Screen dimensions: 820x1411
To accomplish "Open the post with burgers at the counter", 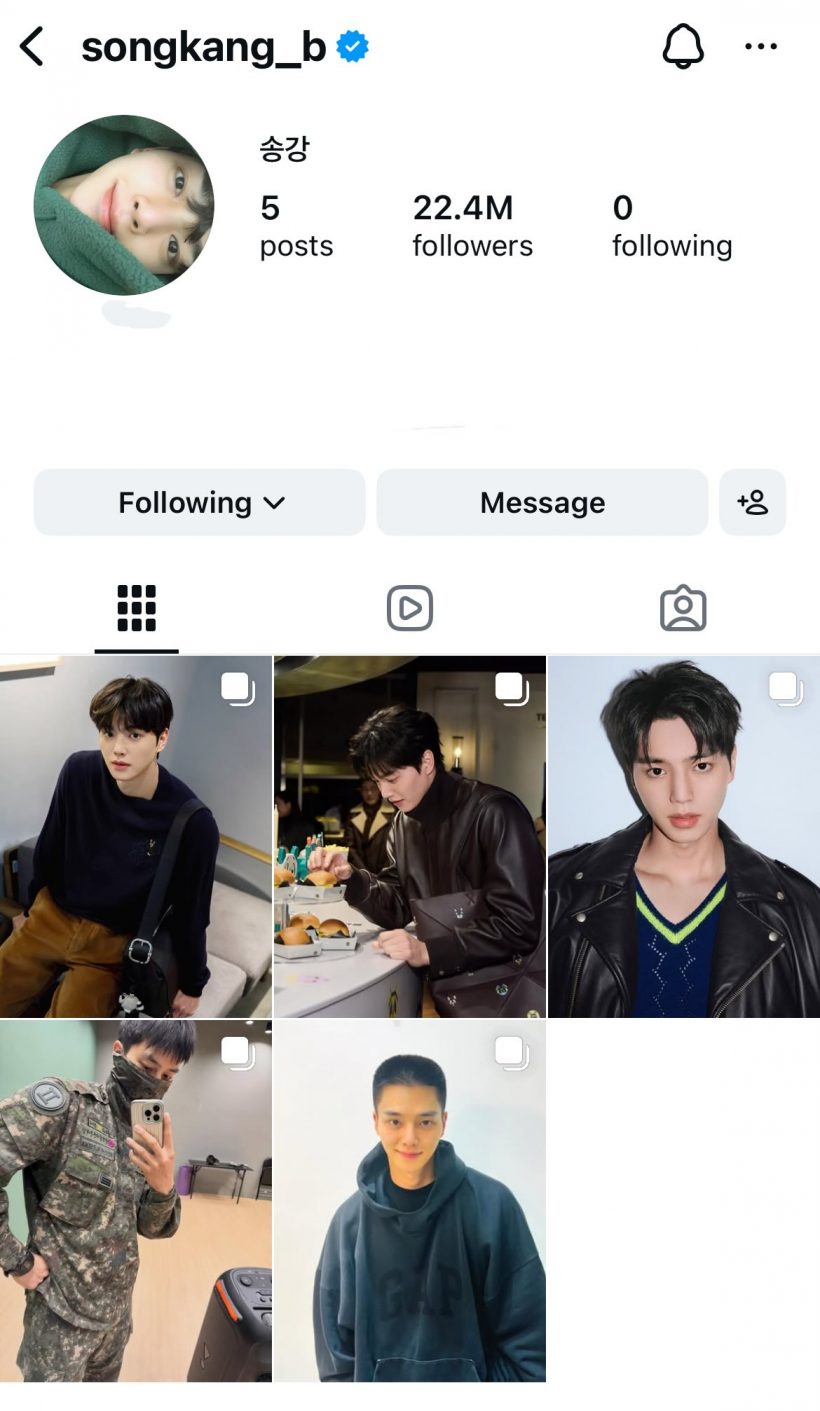I will (410, 837).
